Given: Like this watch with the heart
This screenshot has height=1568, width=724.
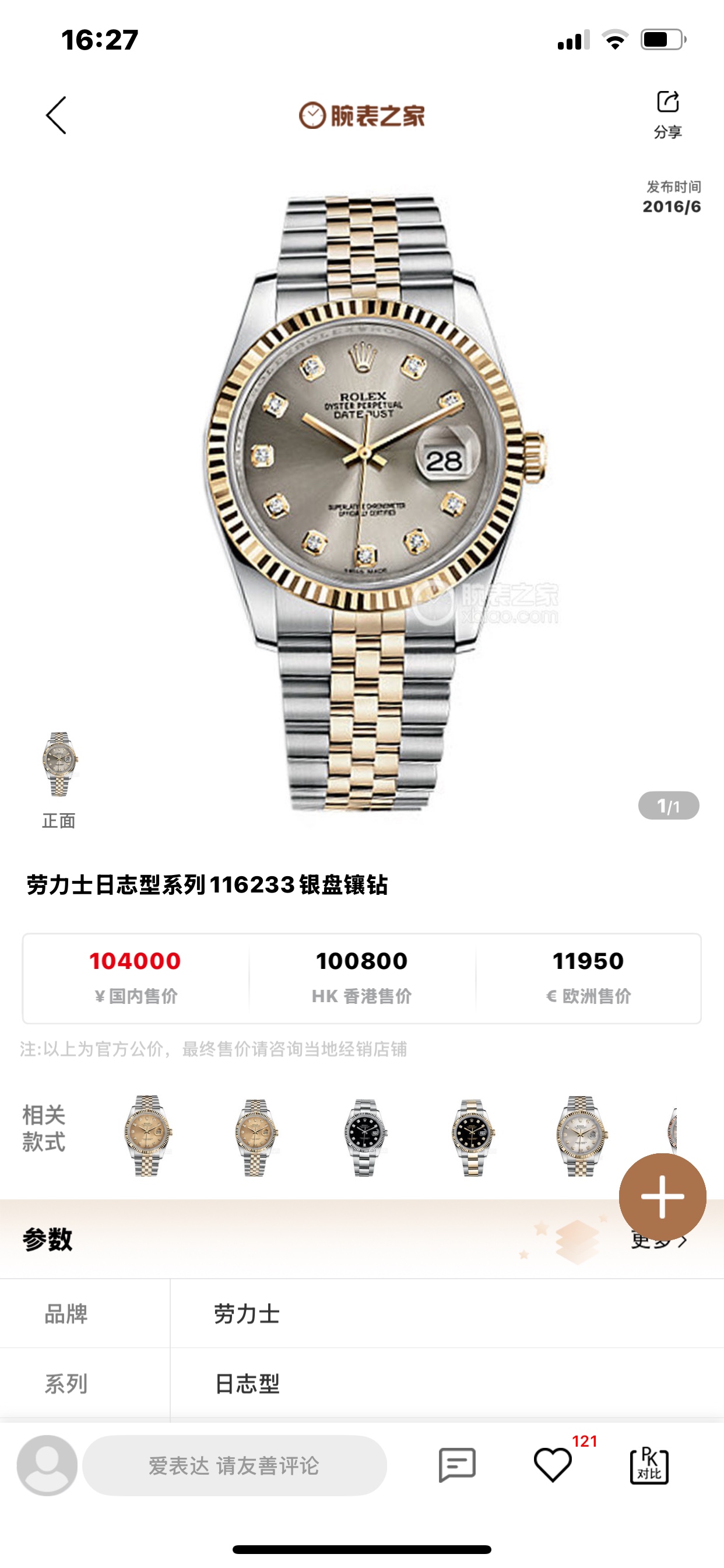Looking at the screenshot, I should 553,1465.
